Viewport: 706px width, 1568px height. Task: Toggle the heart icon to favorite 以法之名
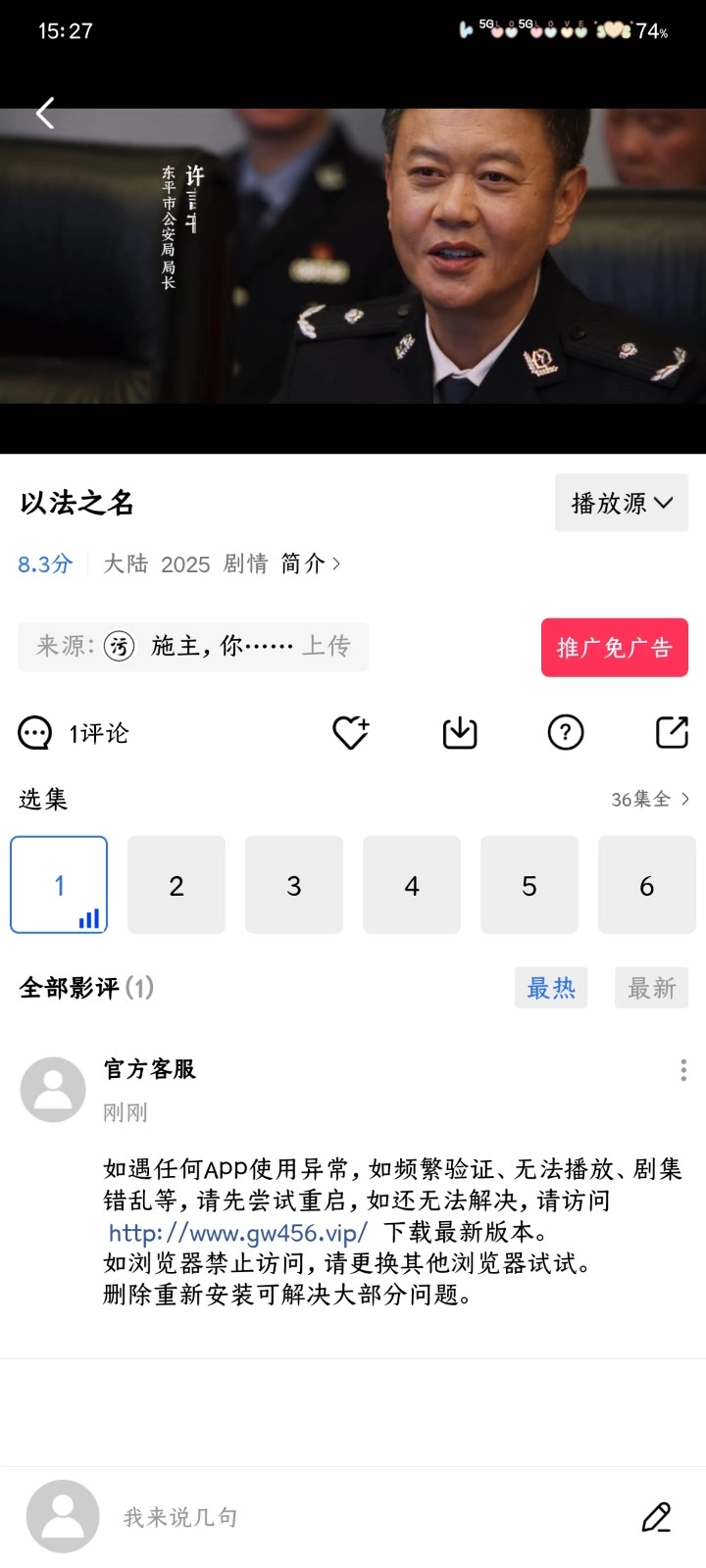coord(350,732)
